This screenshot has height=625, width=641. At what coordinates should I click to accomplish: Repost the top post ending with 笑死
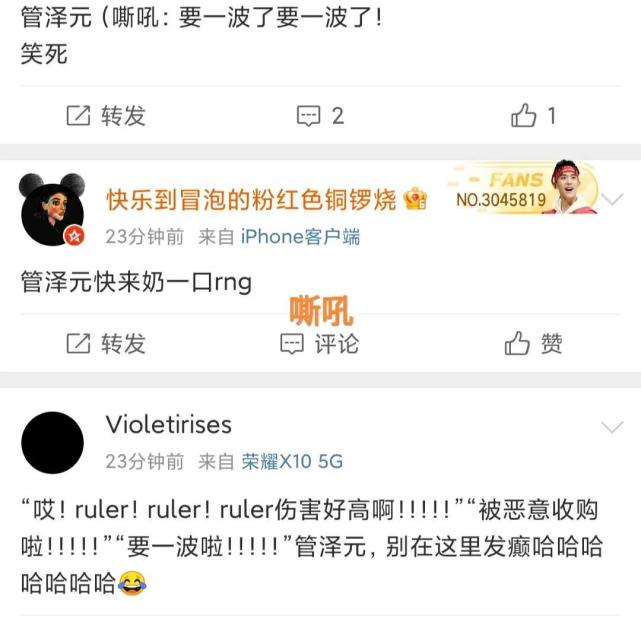[106, 116]
